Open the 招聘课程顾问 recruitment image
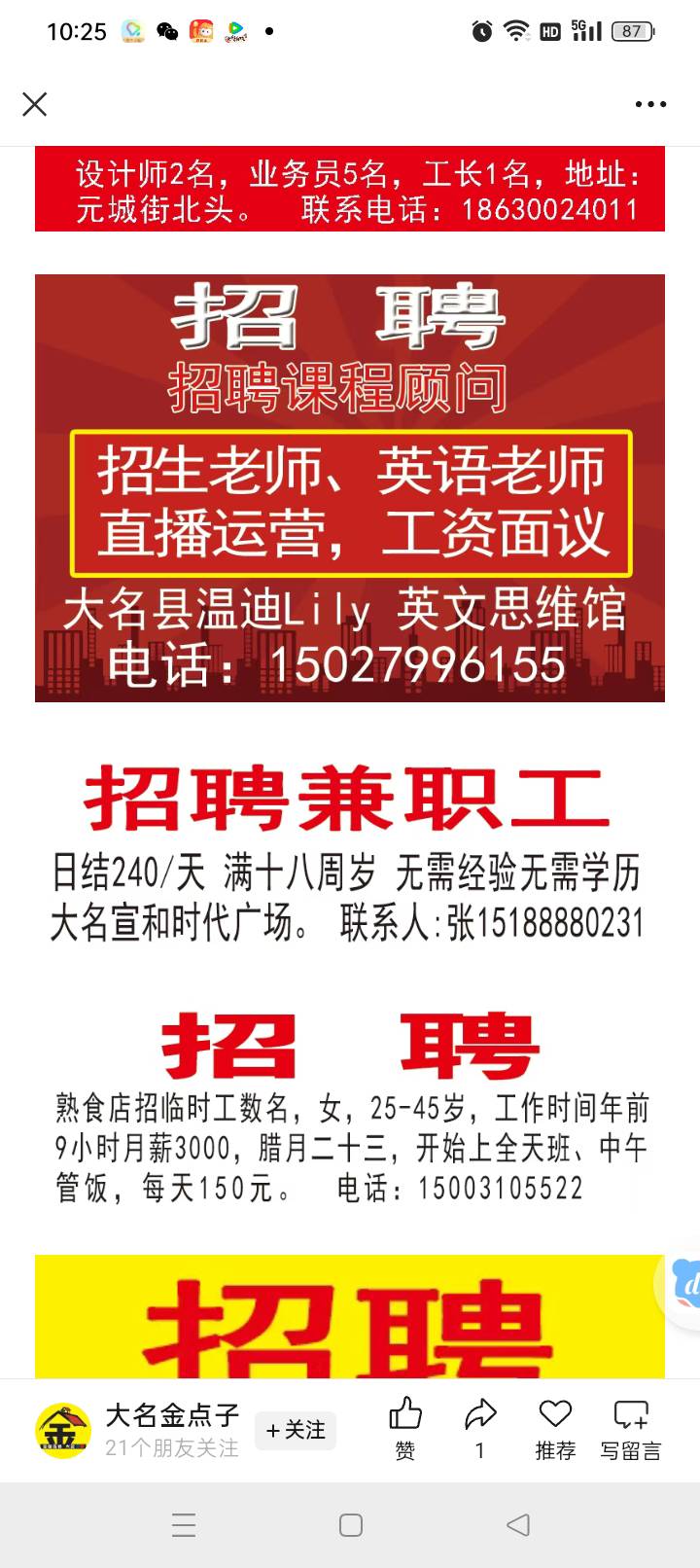The height and width of the screenshot is (1568, 700). coord(350,487)
